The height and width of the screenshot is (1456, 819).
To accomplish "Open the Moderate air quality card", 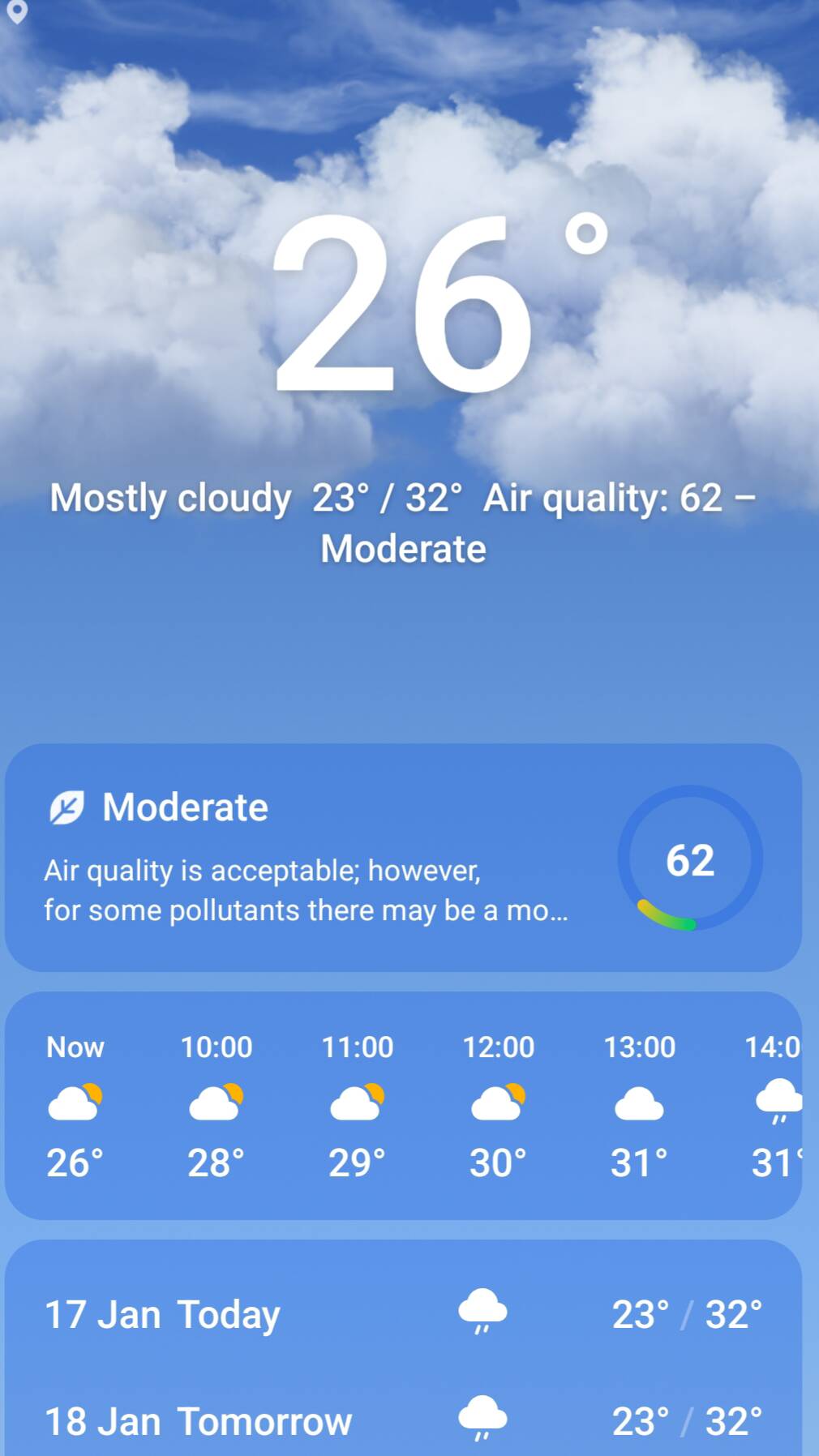I will click(x=403, y=857).
